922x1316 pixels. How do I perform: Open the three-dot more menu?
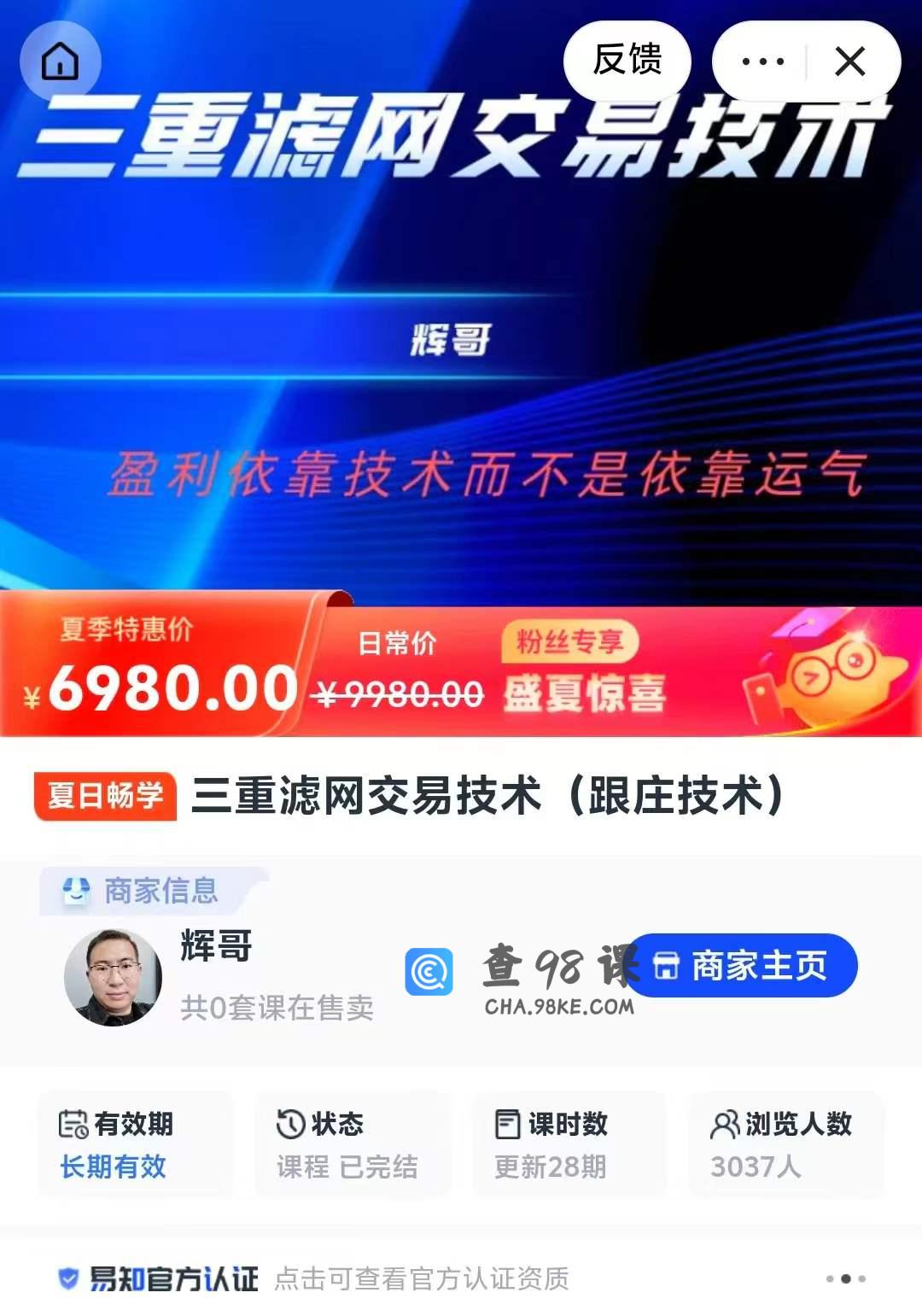point(762,61)
